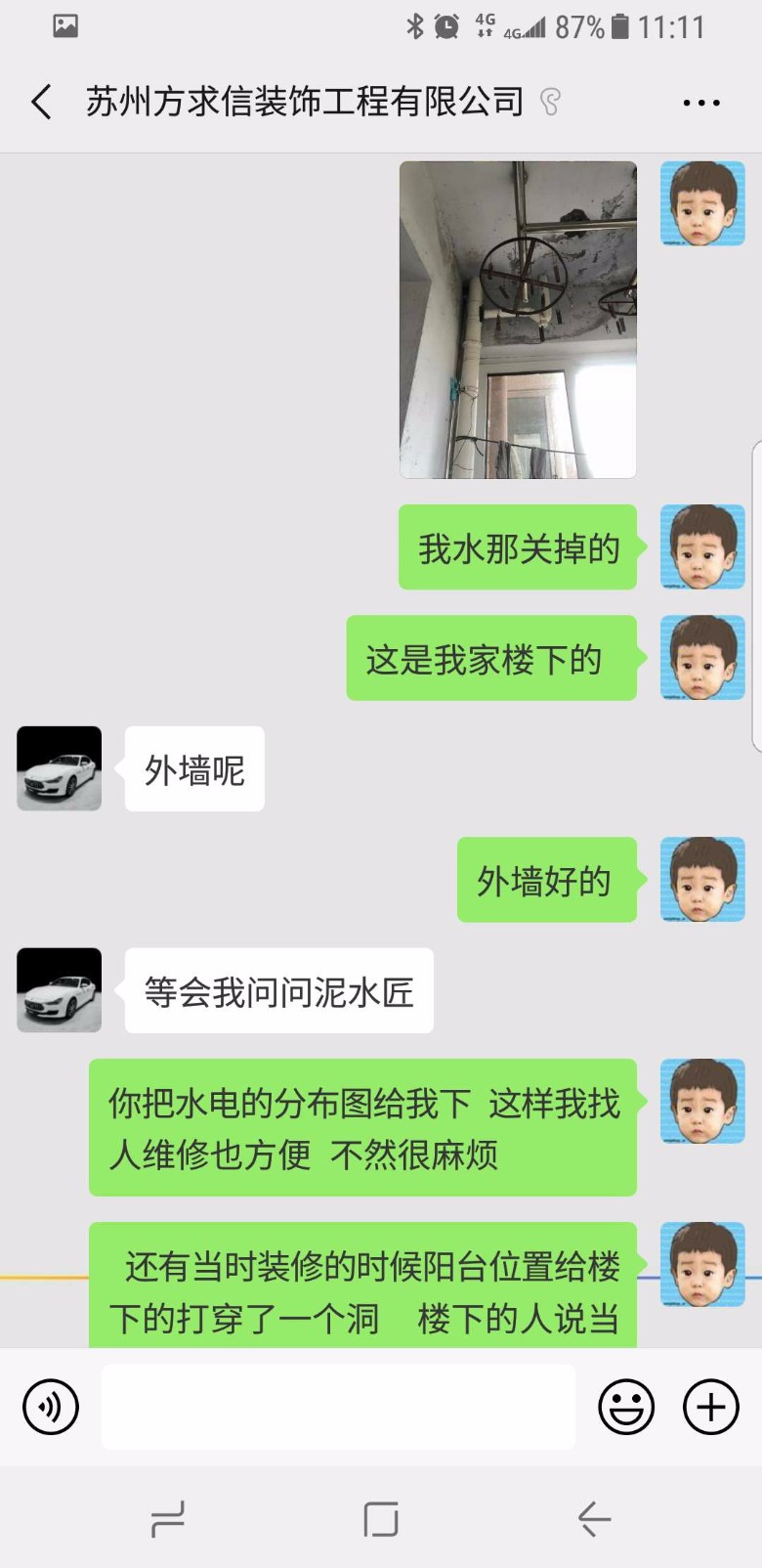Go back from the chat

tap(41, 102)
